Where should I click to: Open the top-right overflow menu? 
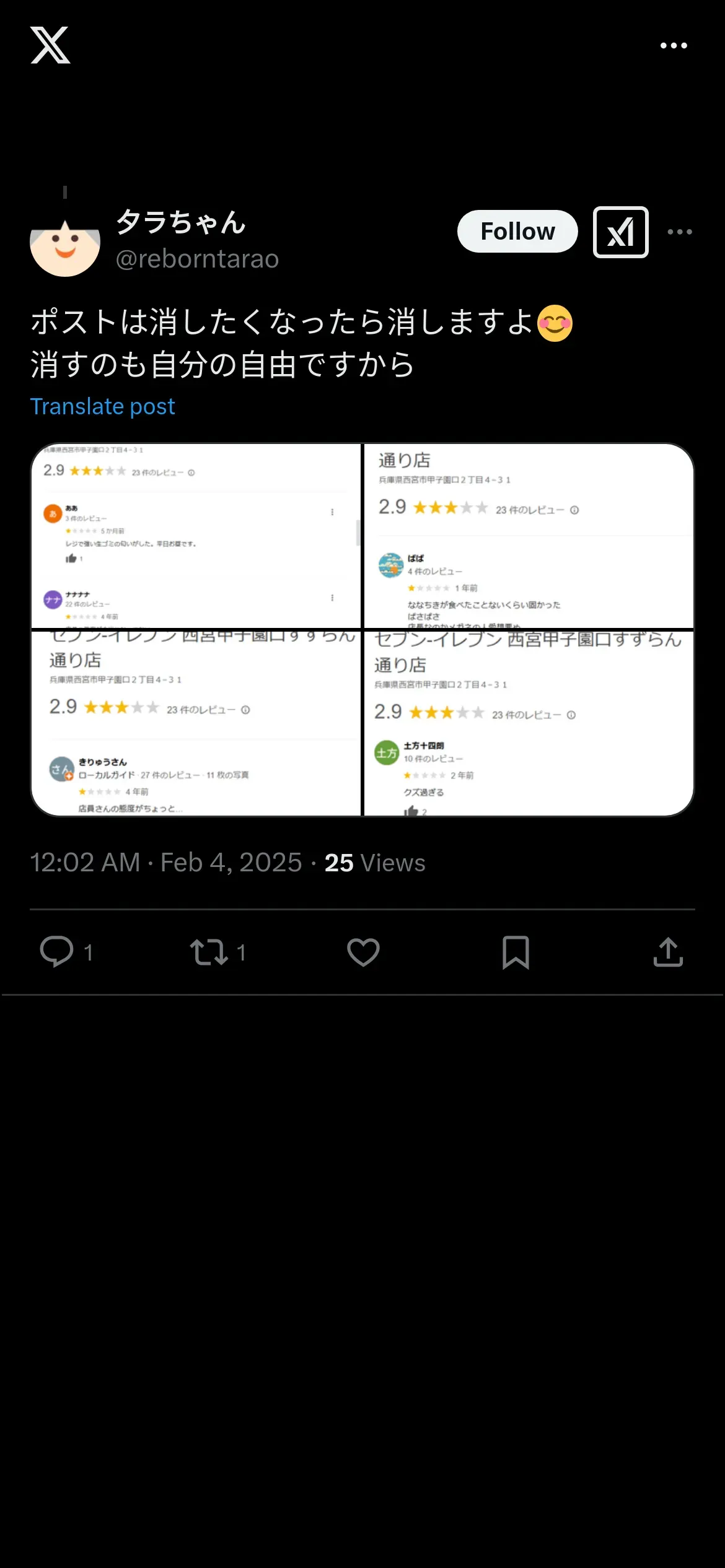[x=674, y=46]
